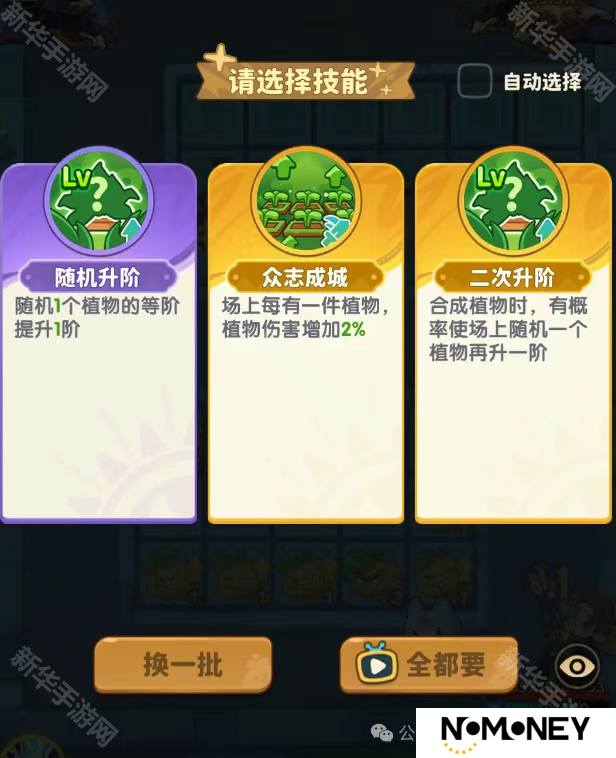Choose the 众志成城 skill card
Viewport: 616px width, 758px height.
click(305, 380)
